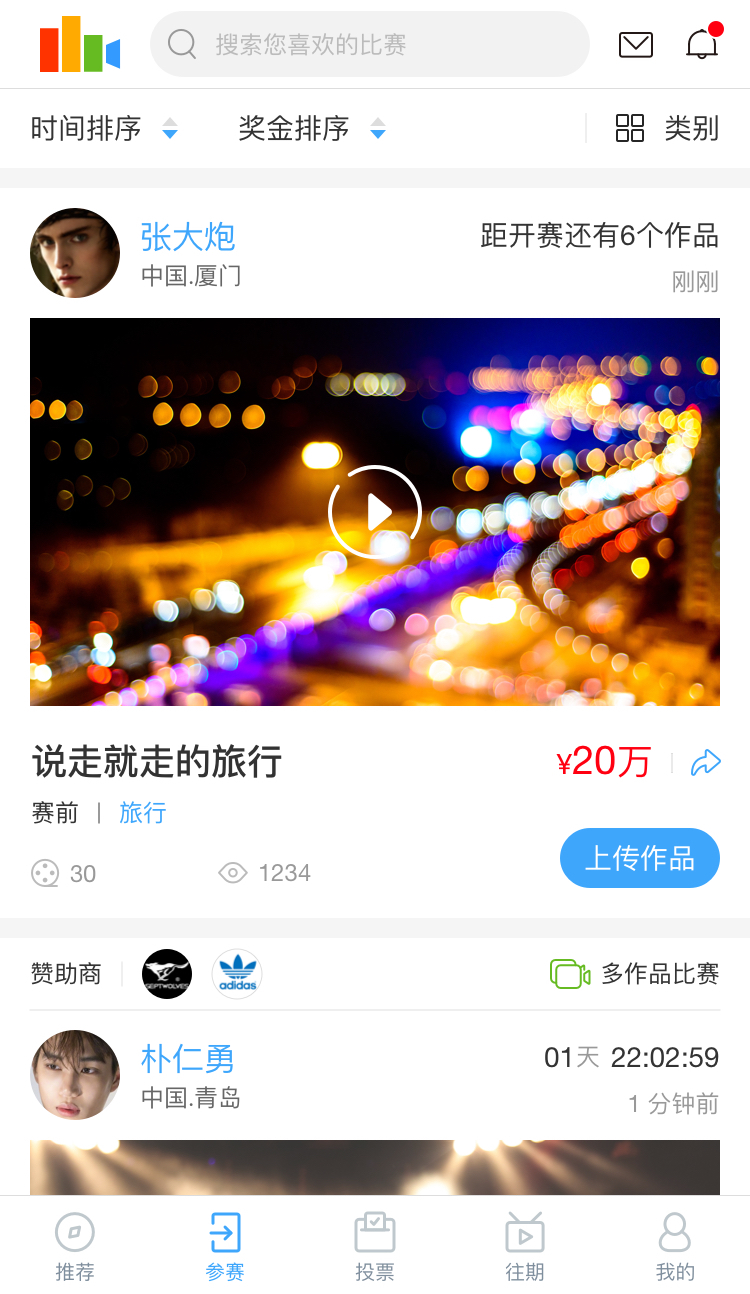This screenshot has height=1294, width=750.
Task: Tap the competition search box
Action: tap(370, 44)
